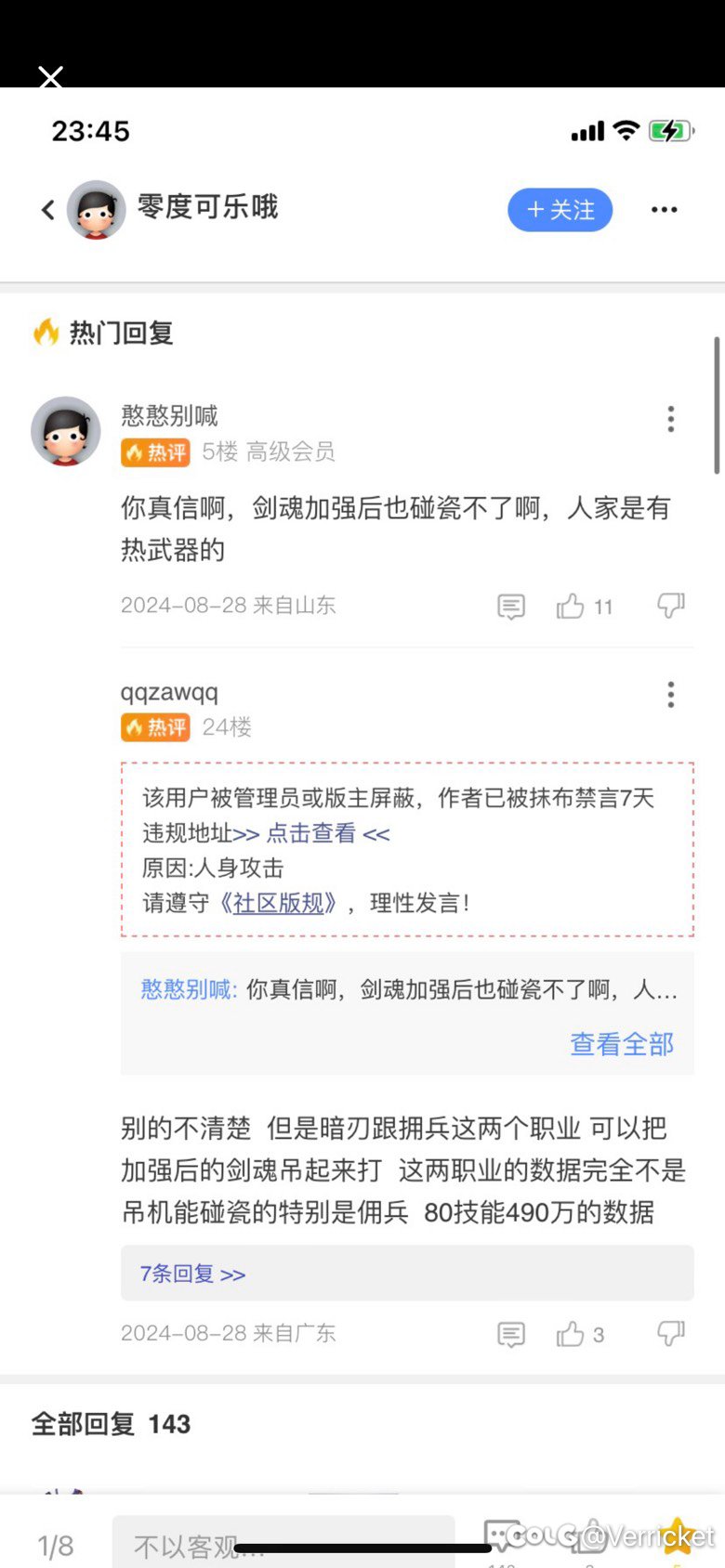Open the 社区版规 community rules link
The height and width of the screenshot is (1568, 725).
[x=278, y=903]
